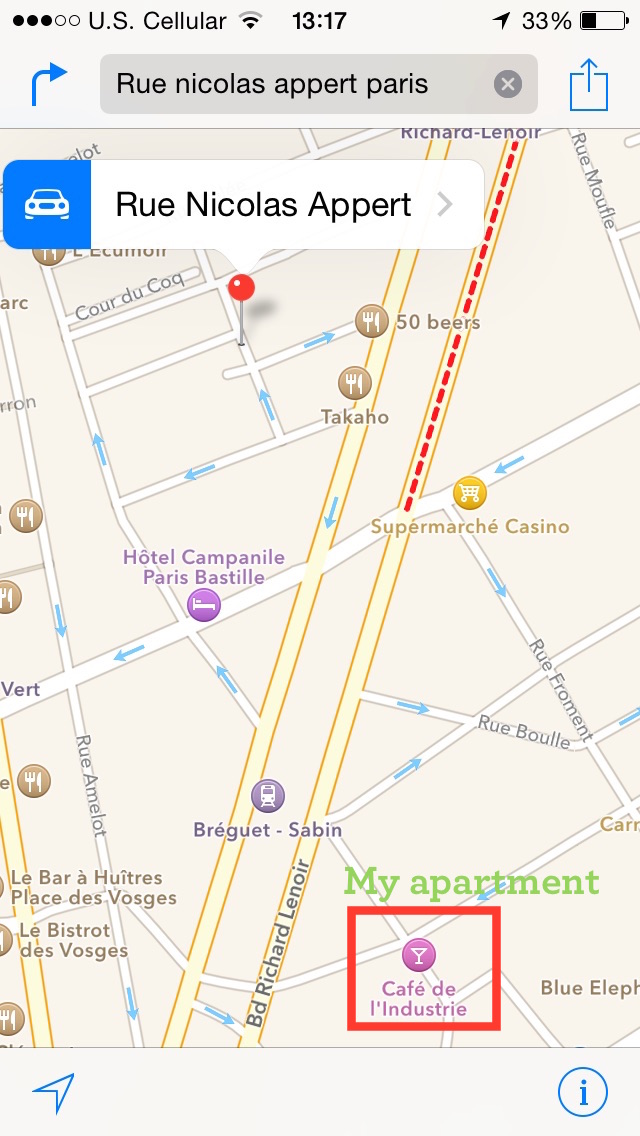Center map on current location
640x1136 pixels.
(x=53, y=1092)
